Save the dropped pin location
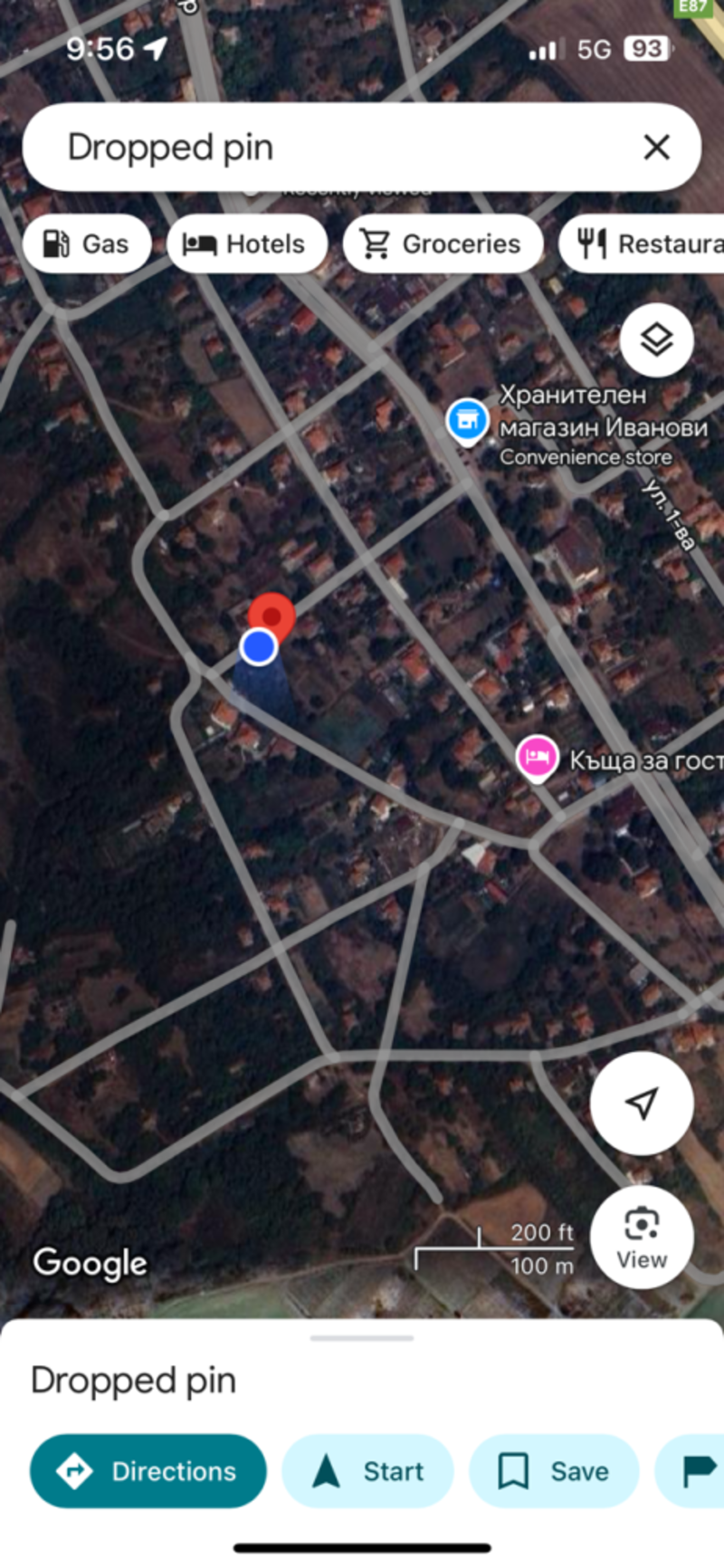This screenshot has width=724, height=1568. click(x=554, y=1471)
